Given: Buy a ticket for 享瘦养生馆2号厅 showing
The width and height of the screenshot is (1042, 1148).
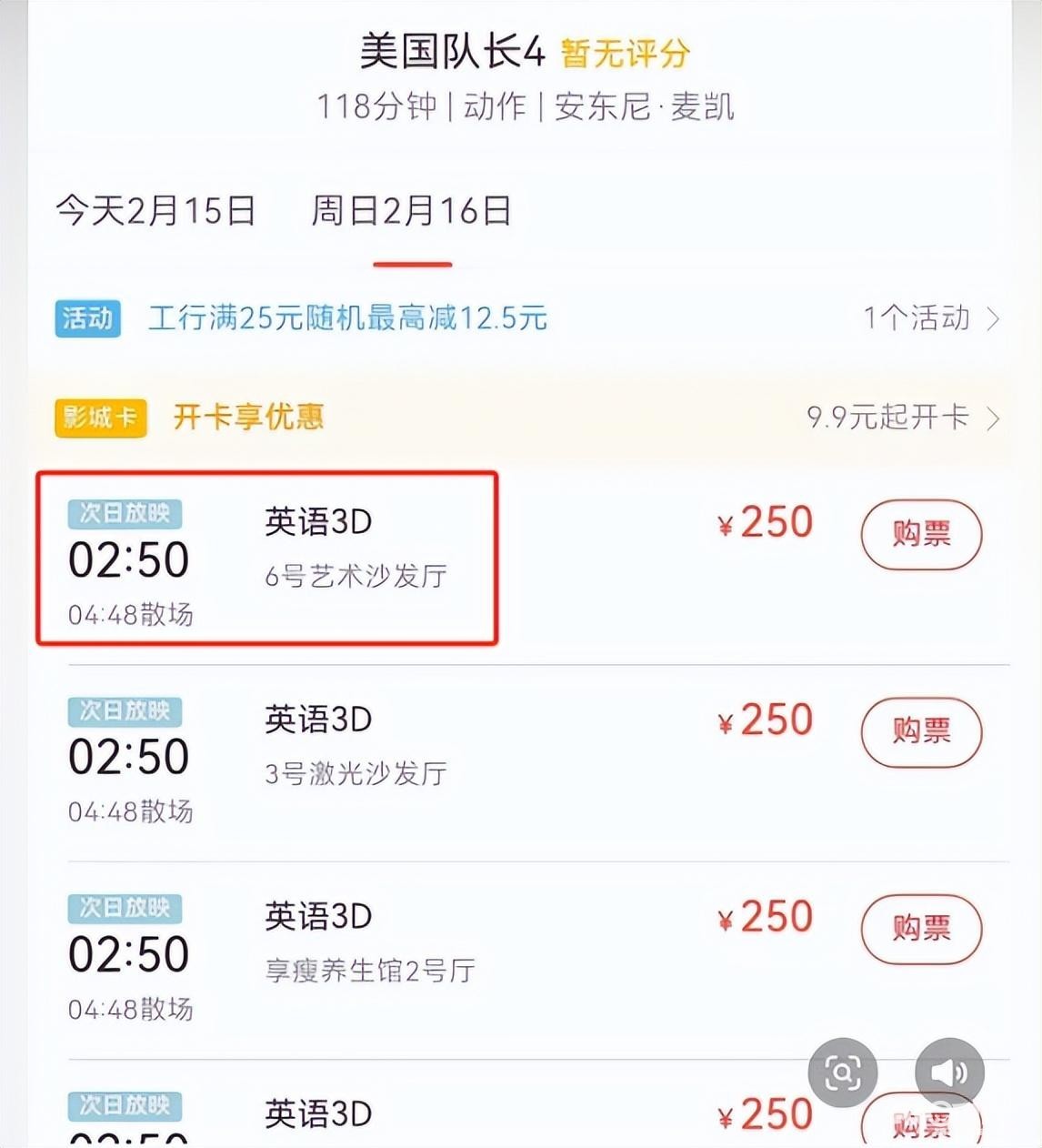Looking at the screenshot, I should tap(920, 929).
